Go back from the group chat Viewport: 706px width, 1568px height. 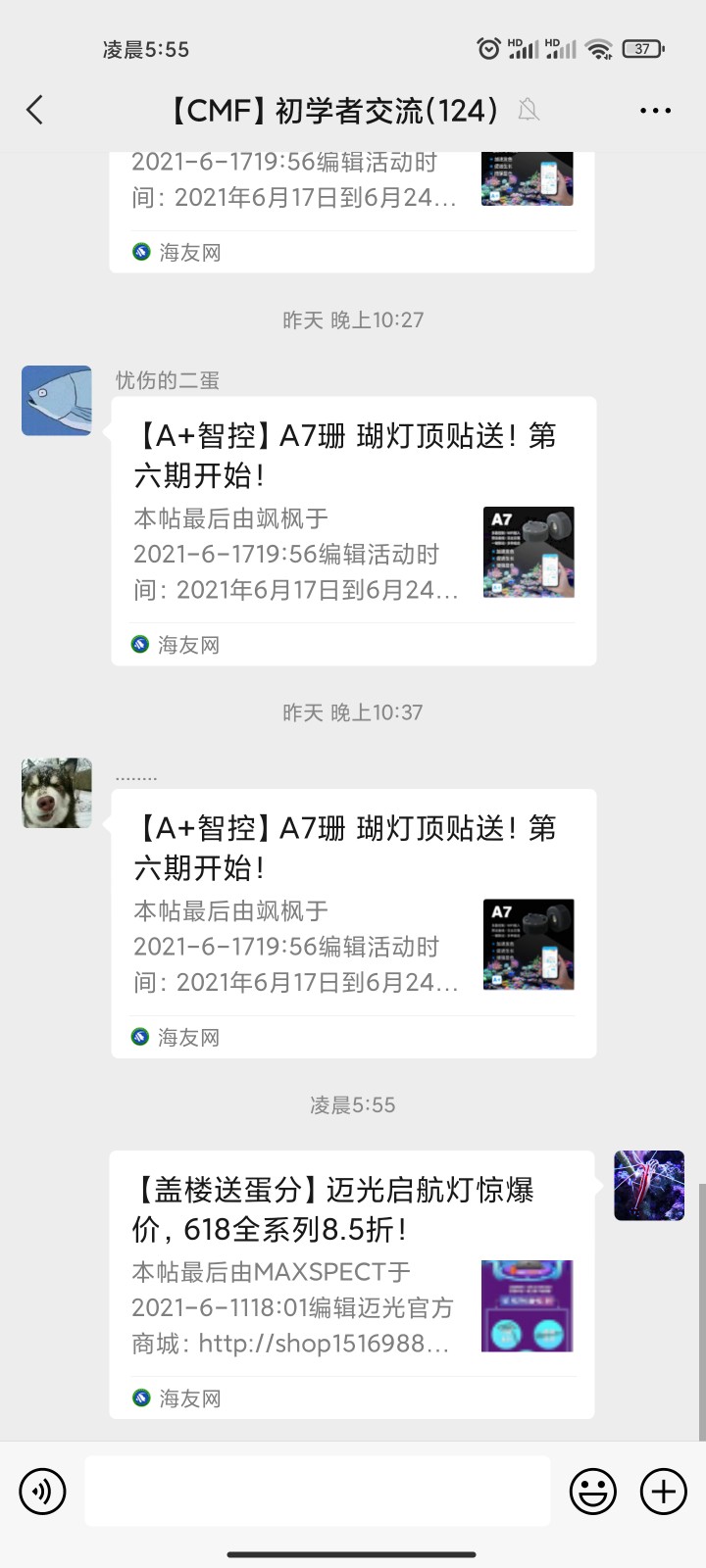pyautogui.click(x=35, y=110)
